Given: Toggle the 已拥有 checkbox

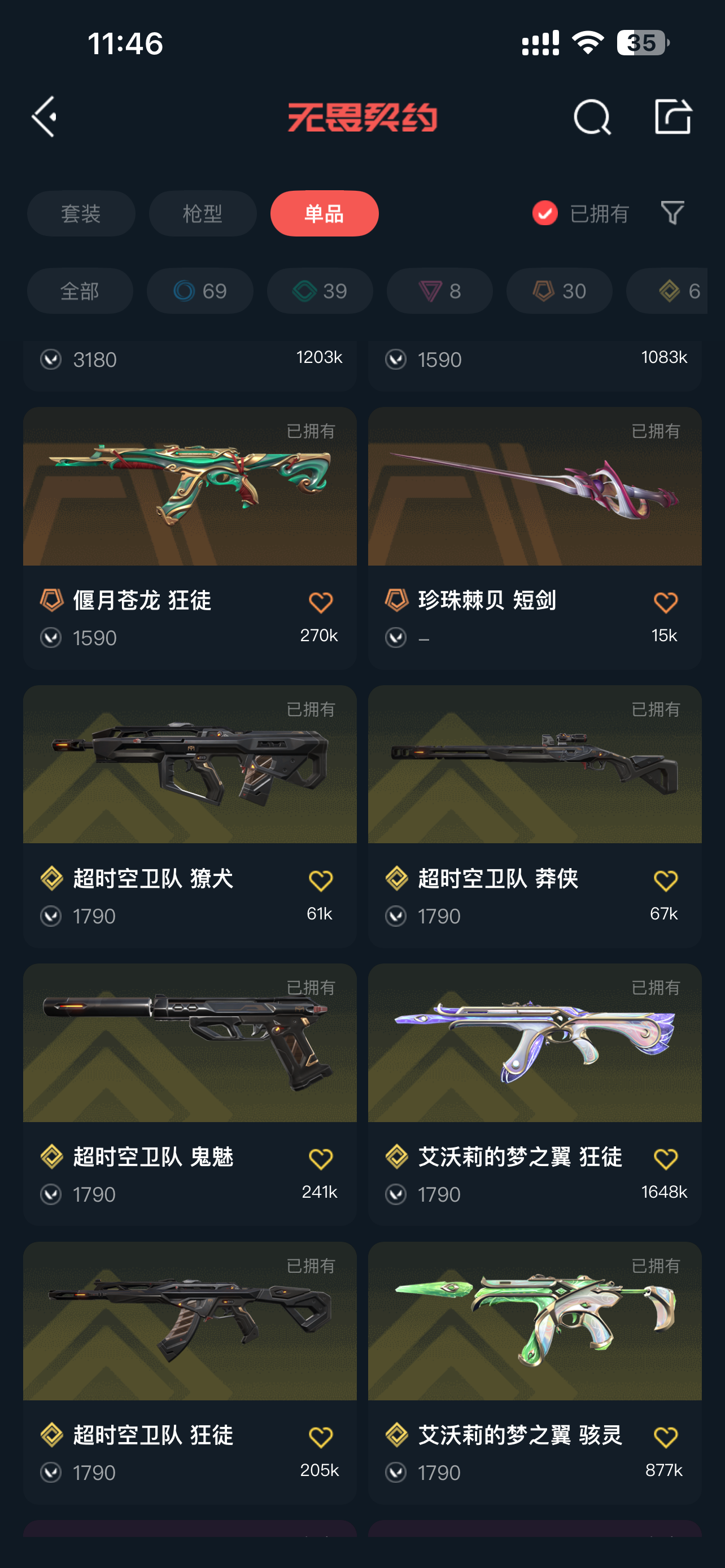Looking at the screenshot, I should pos(545,214).
